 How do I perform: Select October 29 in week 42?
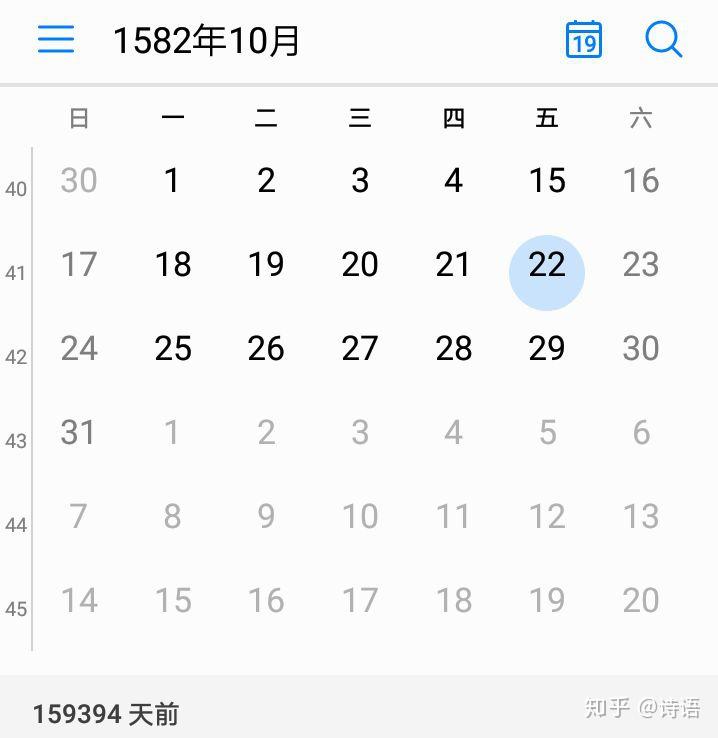tap(547, 349)
